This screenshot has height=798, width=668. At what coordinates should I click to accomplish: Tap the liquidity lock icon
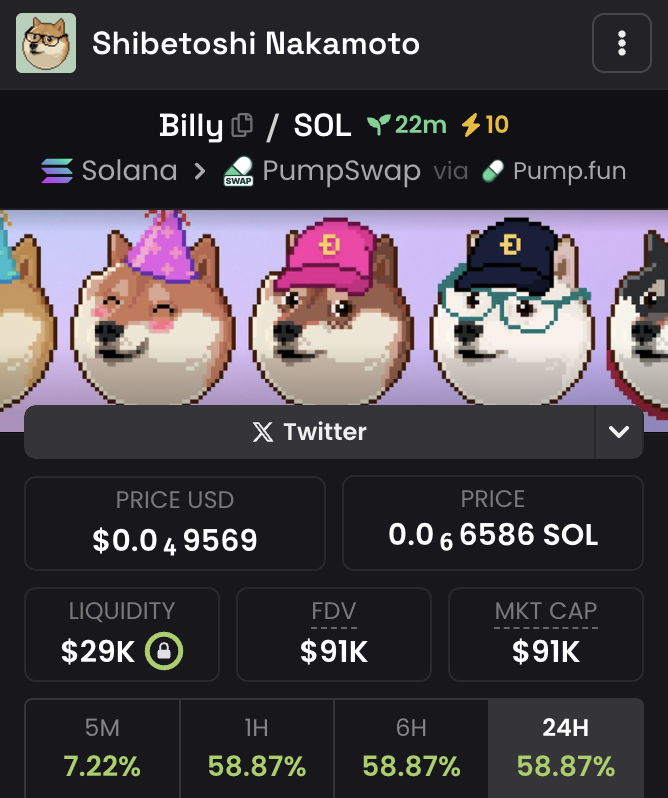164,652
